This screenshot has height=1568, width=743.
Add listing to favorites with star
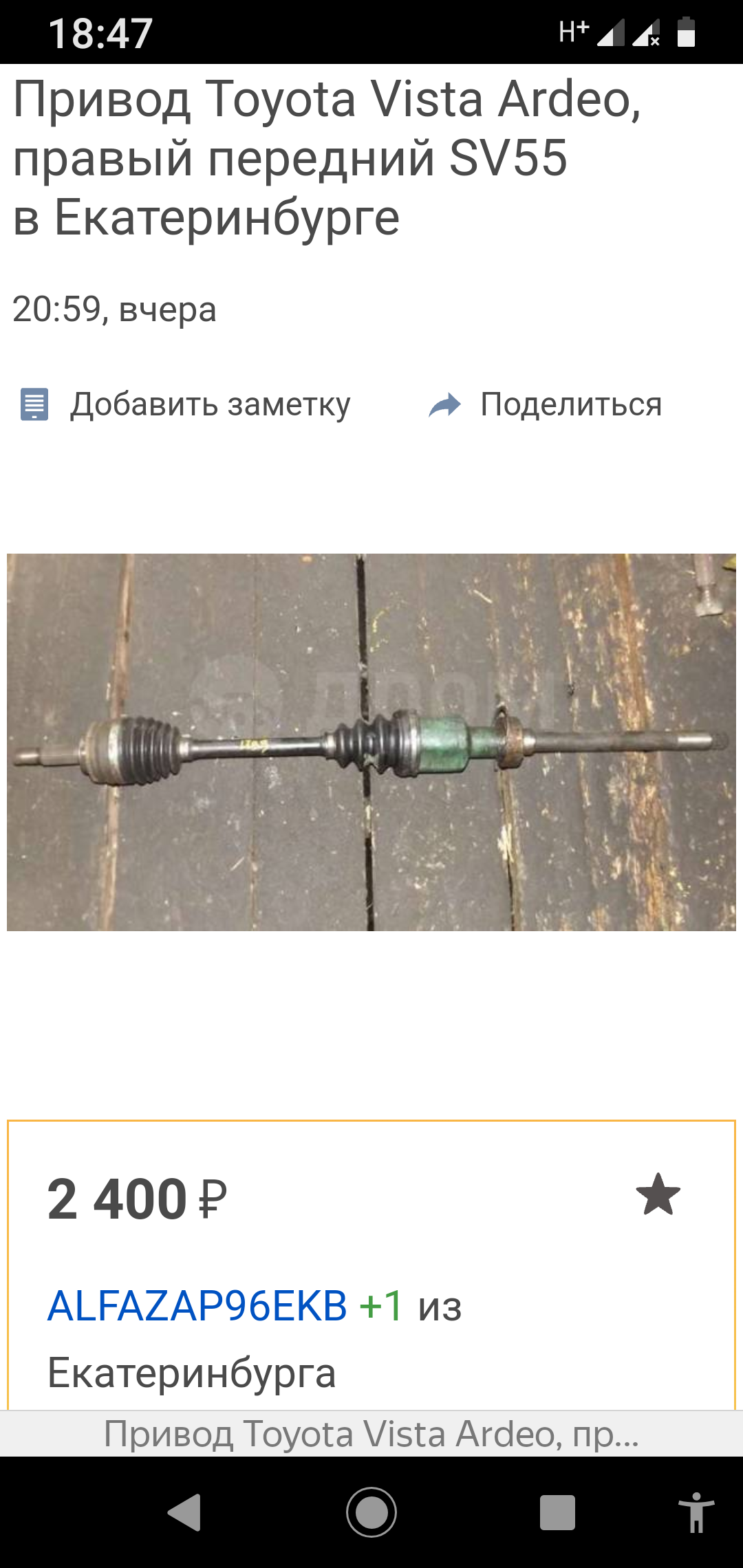[658, 1195]
